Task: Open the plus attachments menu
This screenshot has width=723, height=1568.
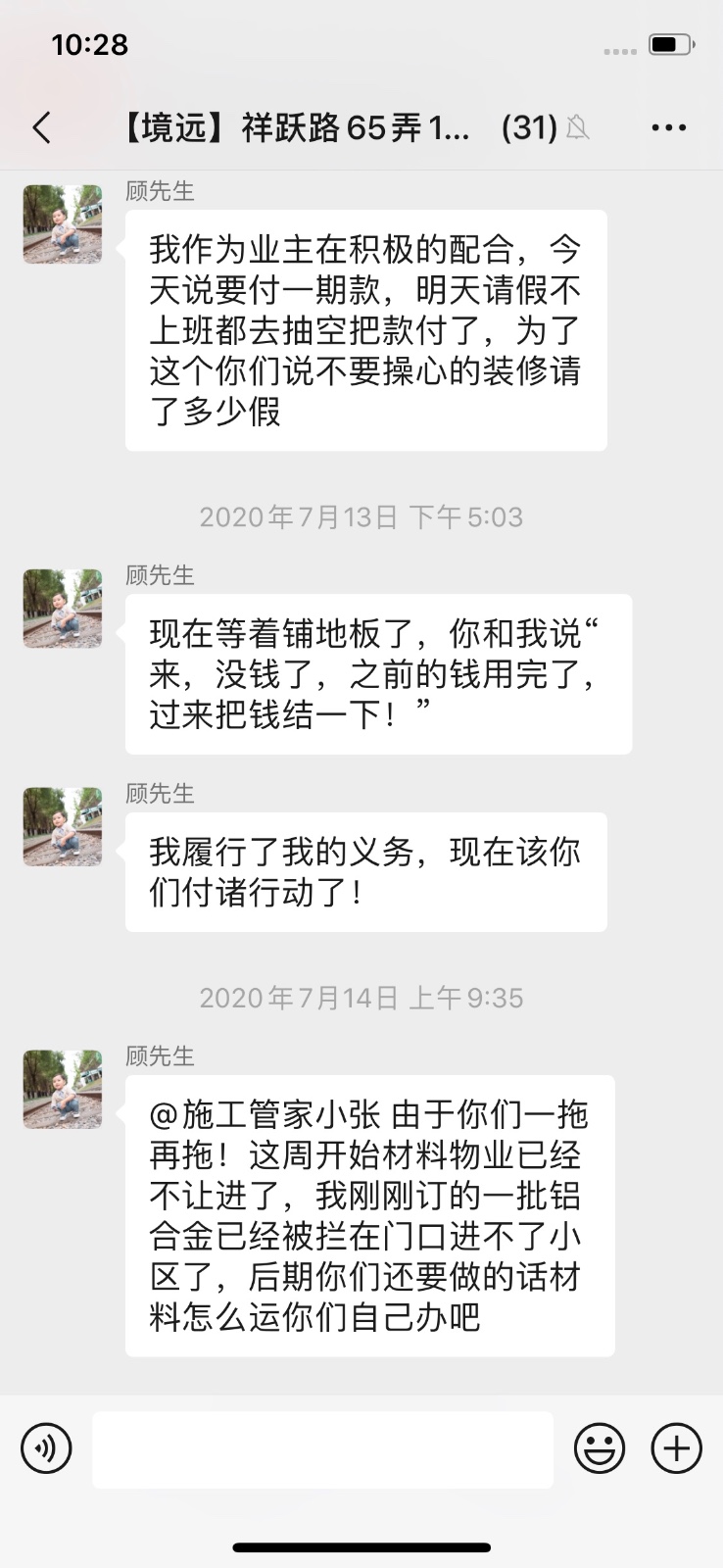Action: [x=677, y=1448]
